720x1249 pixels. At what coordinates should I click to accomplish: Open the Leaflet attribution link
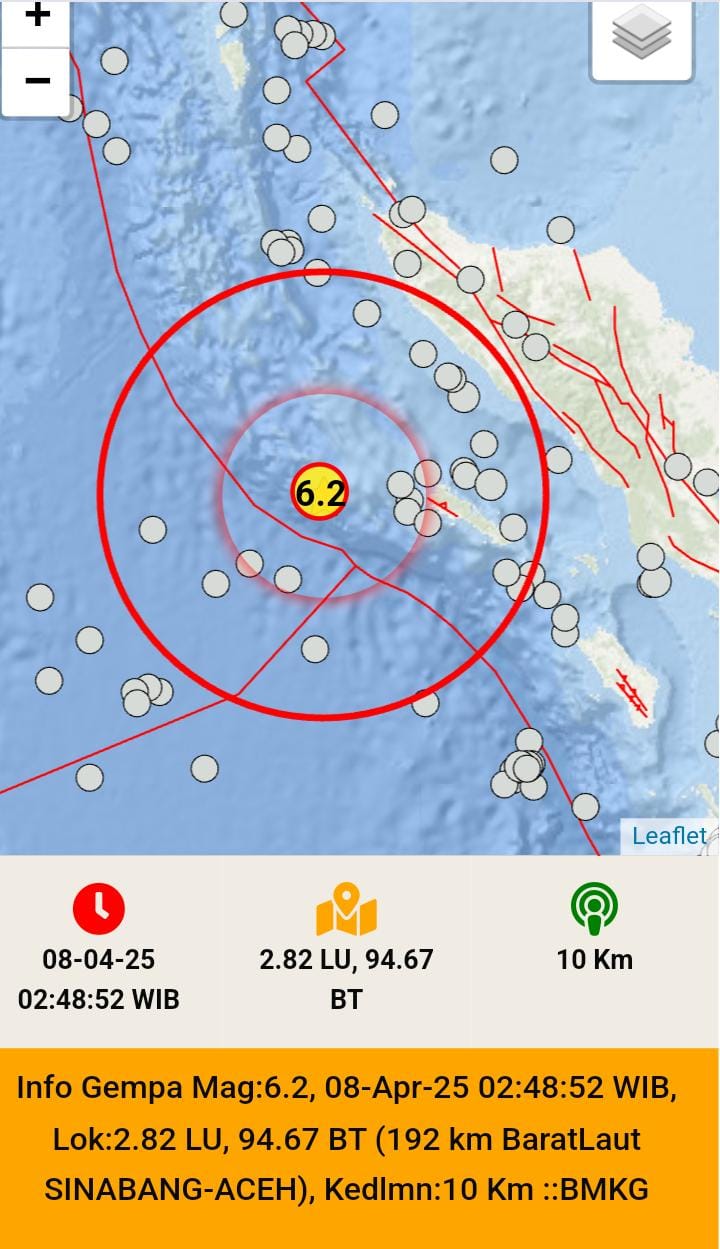669,835
